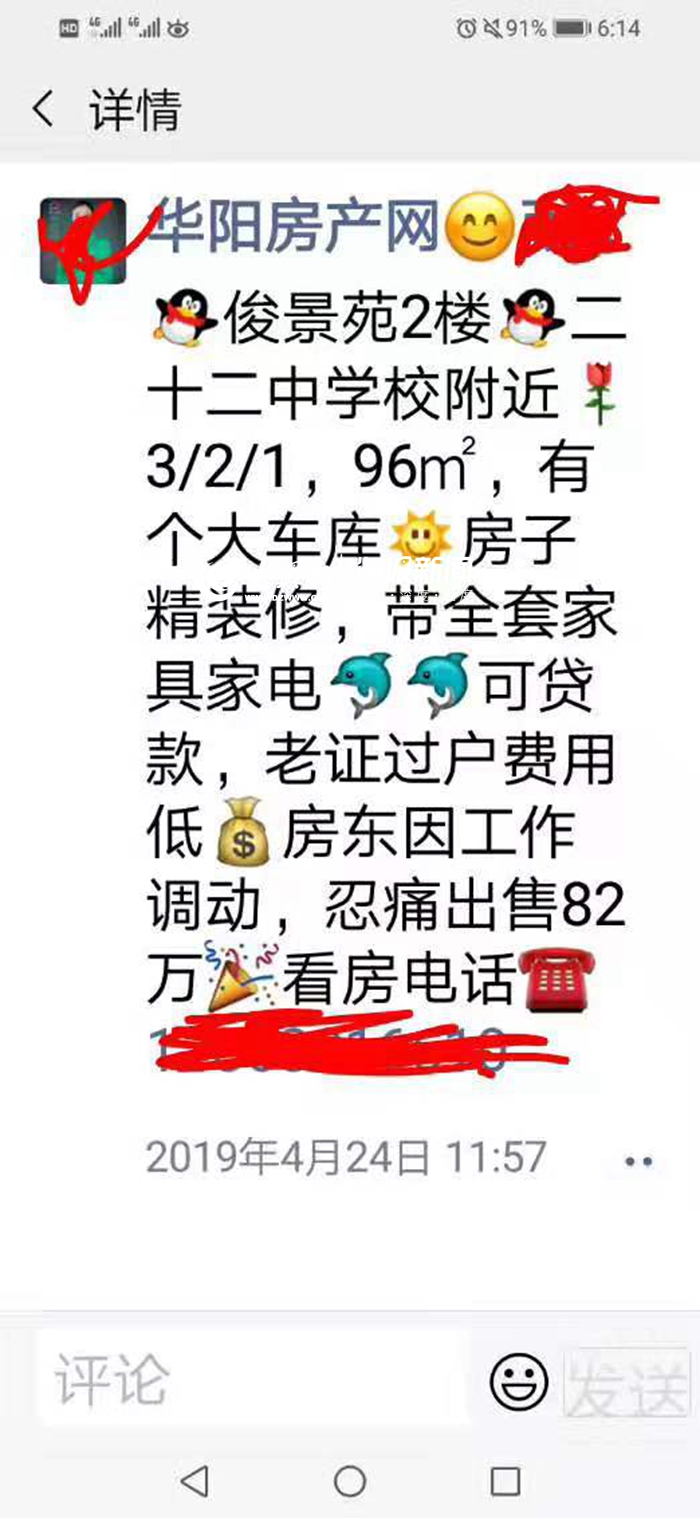Screen dimensions: 700x1518
Task: Tap the 评论 comment input field
Action: click(x=250, y=1381)
